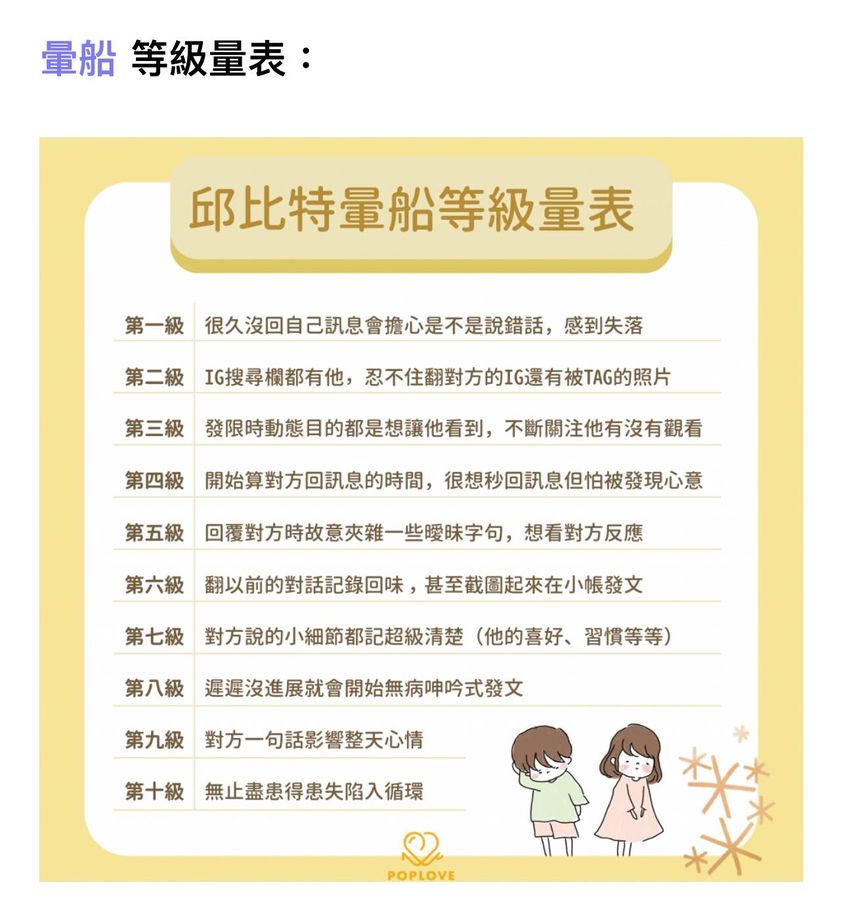The width and height of the screenshot is (843, 914).
Task: Open the purple 暈船 link
Action: pyautogui.click(x=78, y=59)
